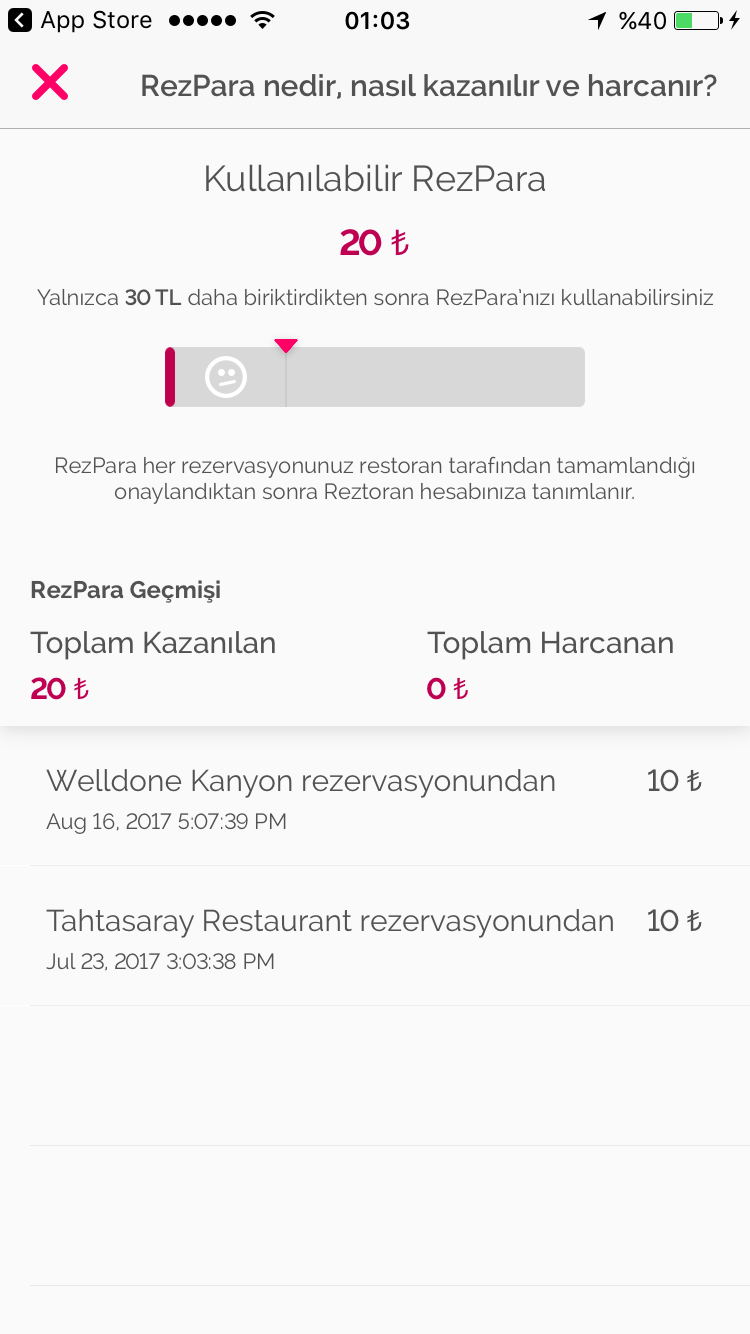This screenshot has height=1334, width=750.
Task: Open the Welldone Kanyon reservation entry
Action: [374, 798]
